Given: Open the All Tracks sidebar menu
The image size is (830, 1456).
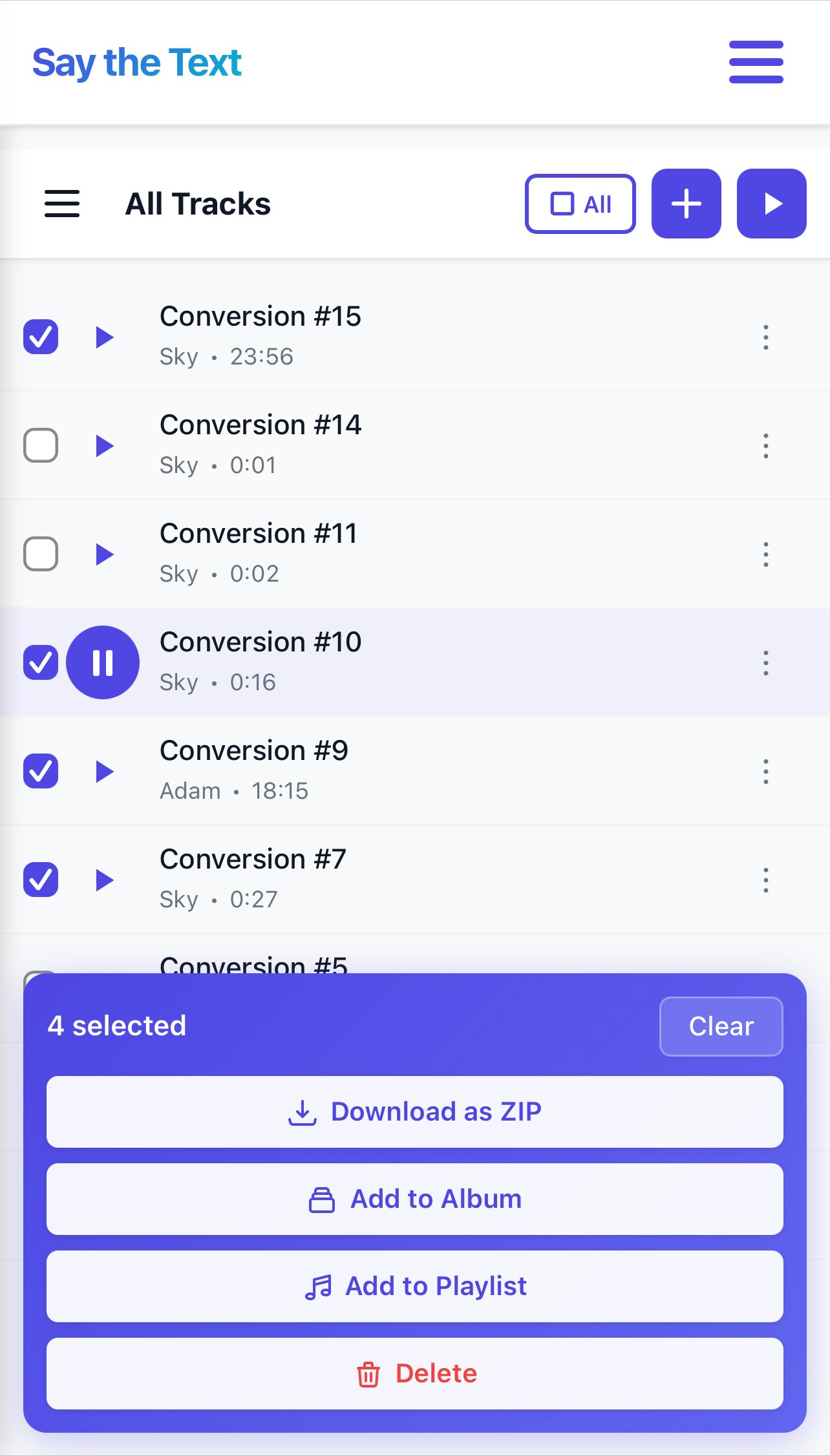Looking at the screenshot, I should [x=61, y=204].
